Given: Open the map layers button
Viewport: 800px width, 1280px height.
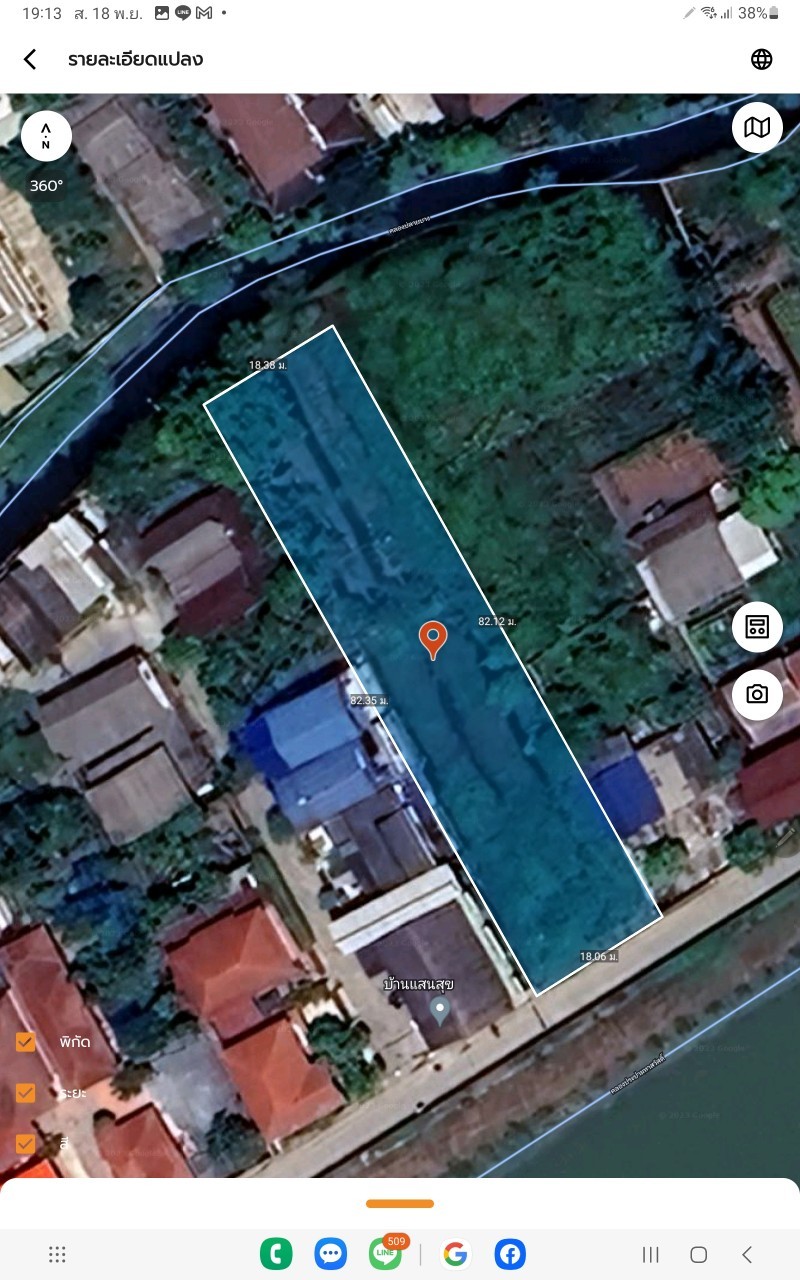Looking at the screenshot, I should [757, 127].
